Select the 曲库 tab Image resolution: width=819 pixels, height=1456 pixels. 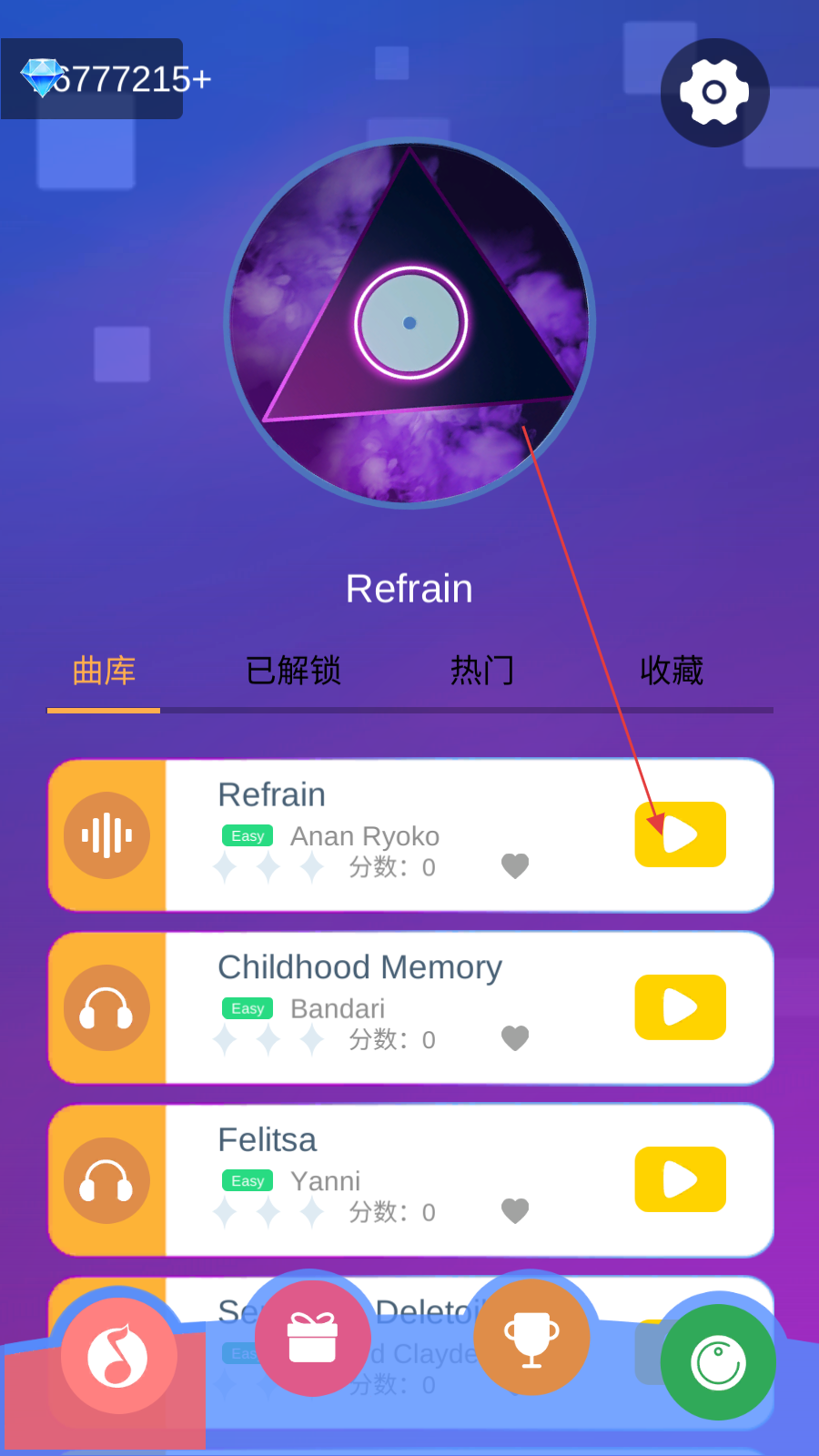click(104, 671)
